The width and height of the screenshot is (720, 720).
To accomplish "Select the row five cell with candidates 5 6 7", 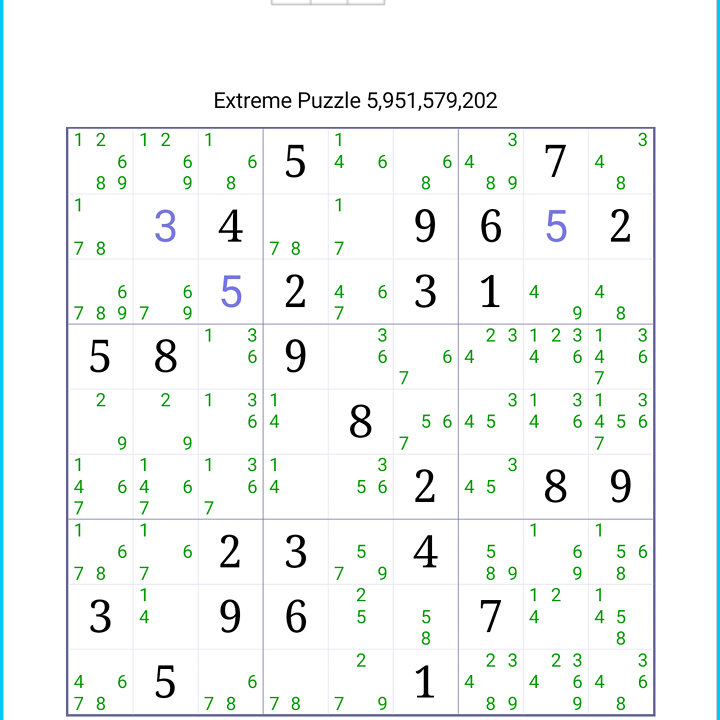I will click(x=425, y=422).
